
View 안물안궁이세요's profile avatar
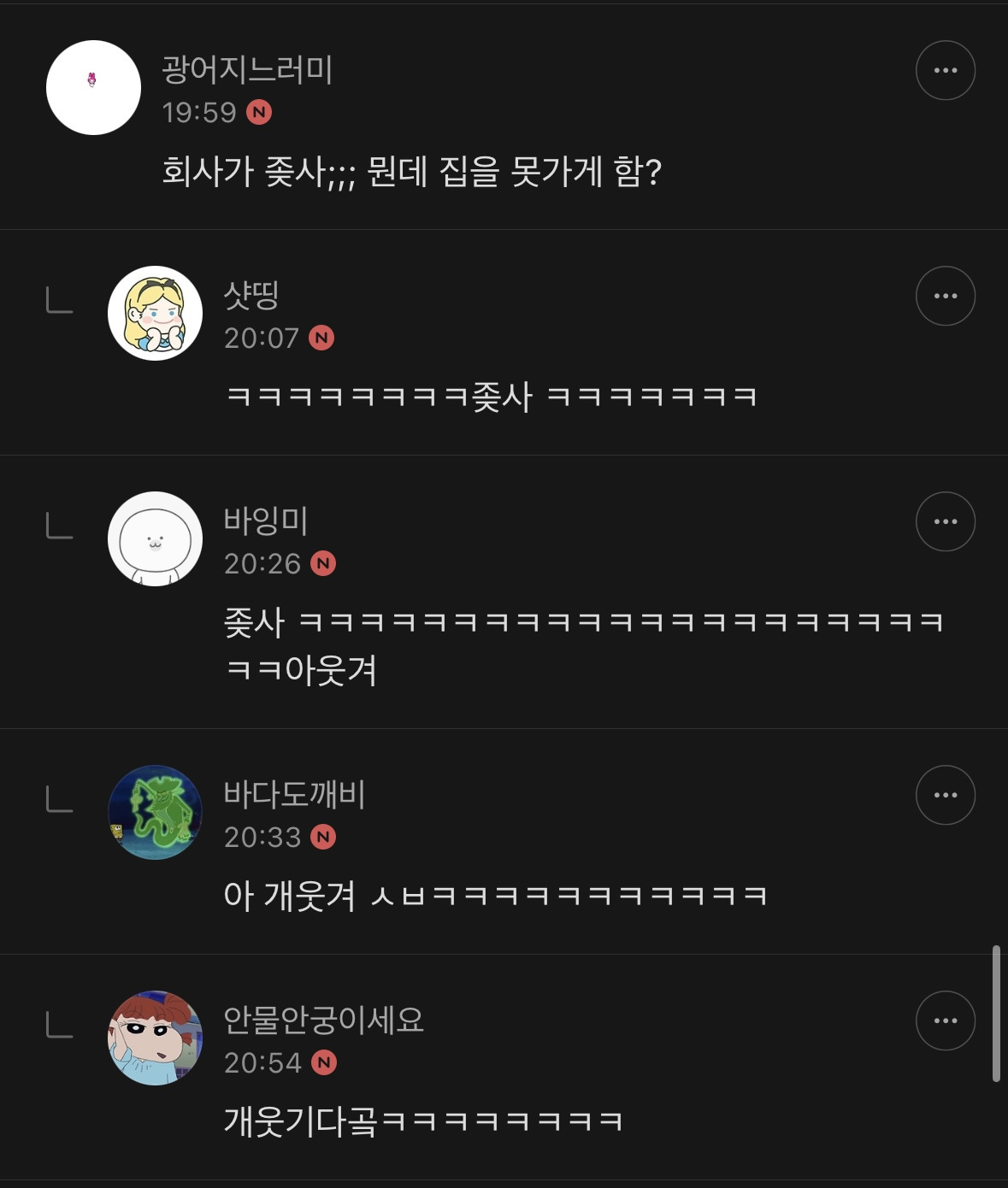(155, 1038)
